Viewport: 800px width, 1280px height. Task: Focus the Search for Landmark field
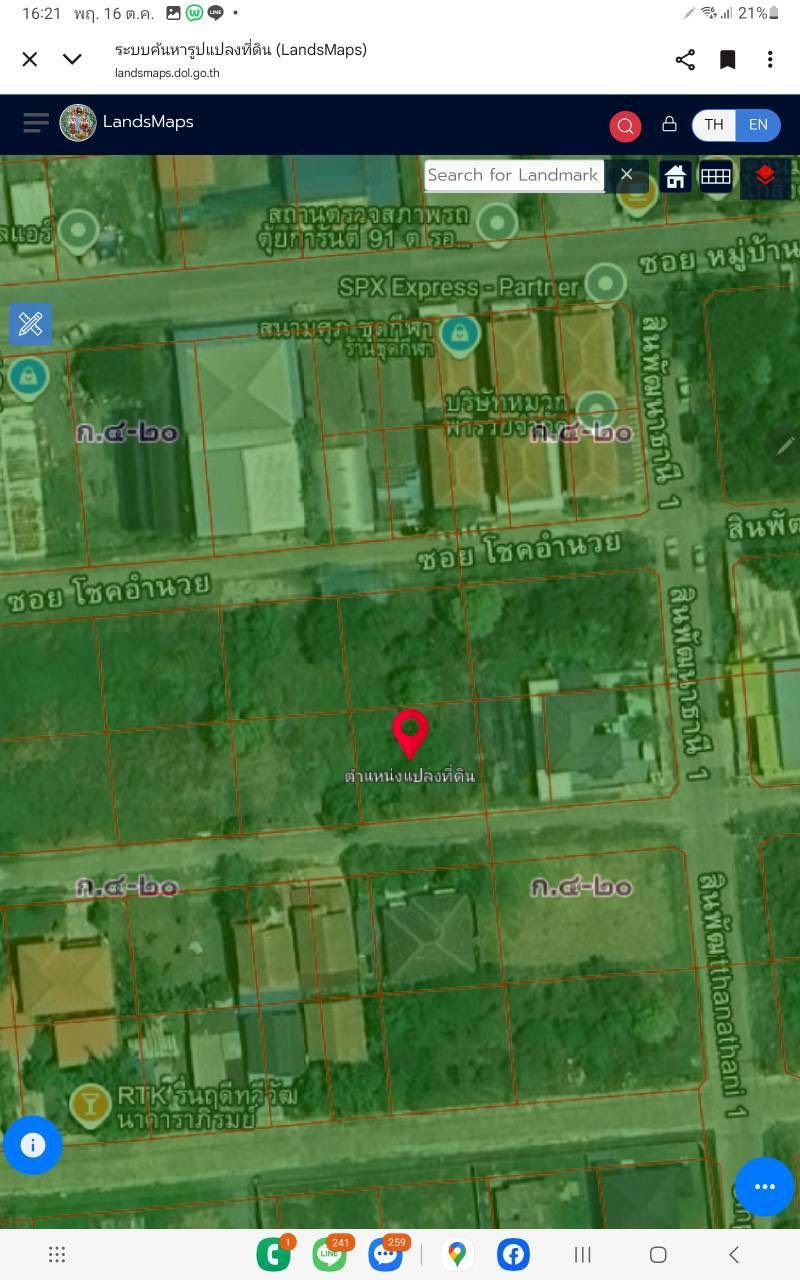pos(513,175)
